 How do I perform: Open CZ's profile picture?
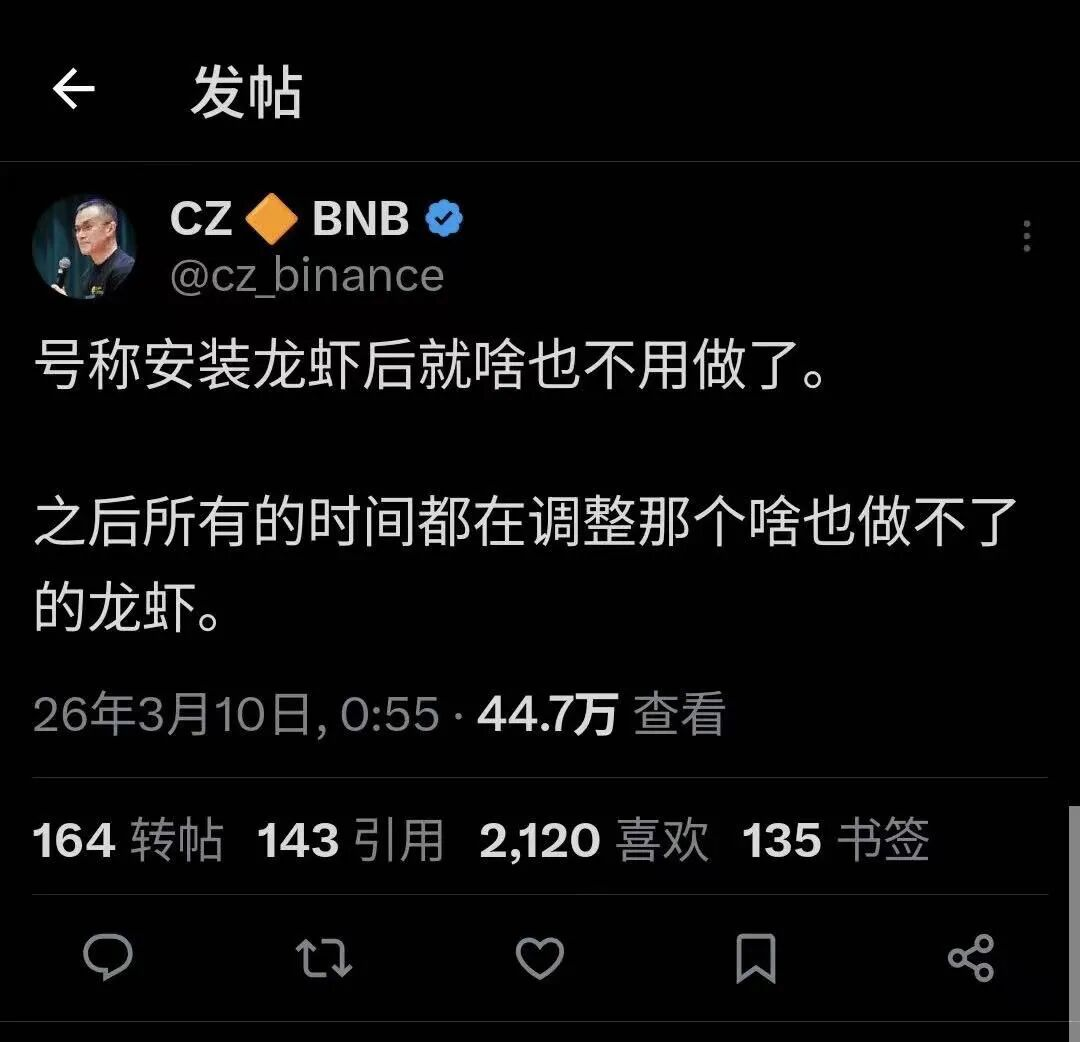[84, 248]
